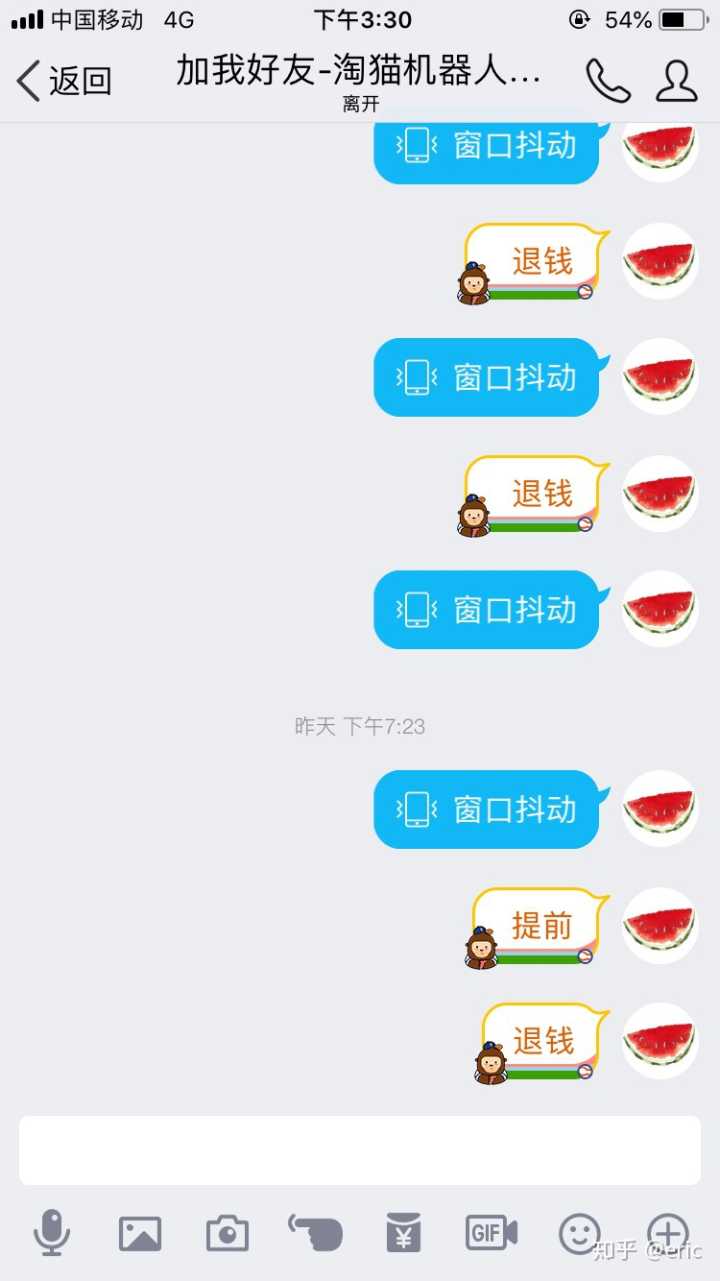Open the camera to take a photo
Image resolution: width=720 pixels, height=1281 pixels.
[x=227, y=1234]
